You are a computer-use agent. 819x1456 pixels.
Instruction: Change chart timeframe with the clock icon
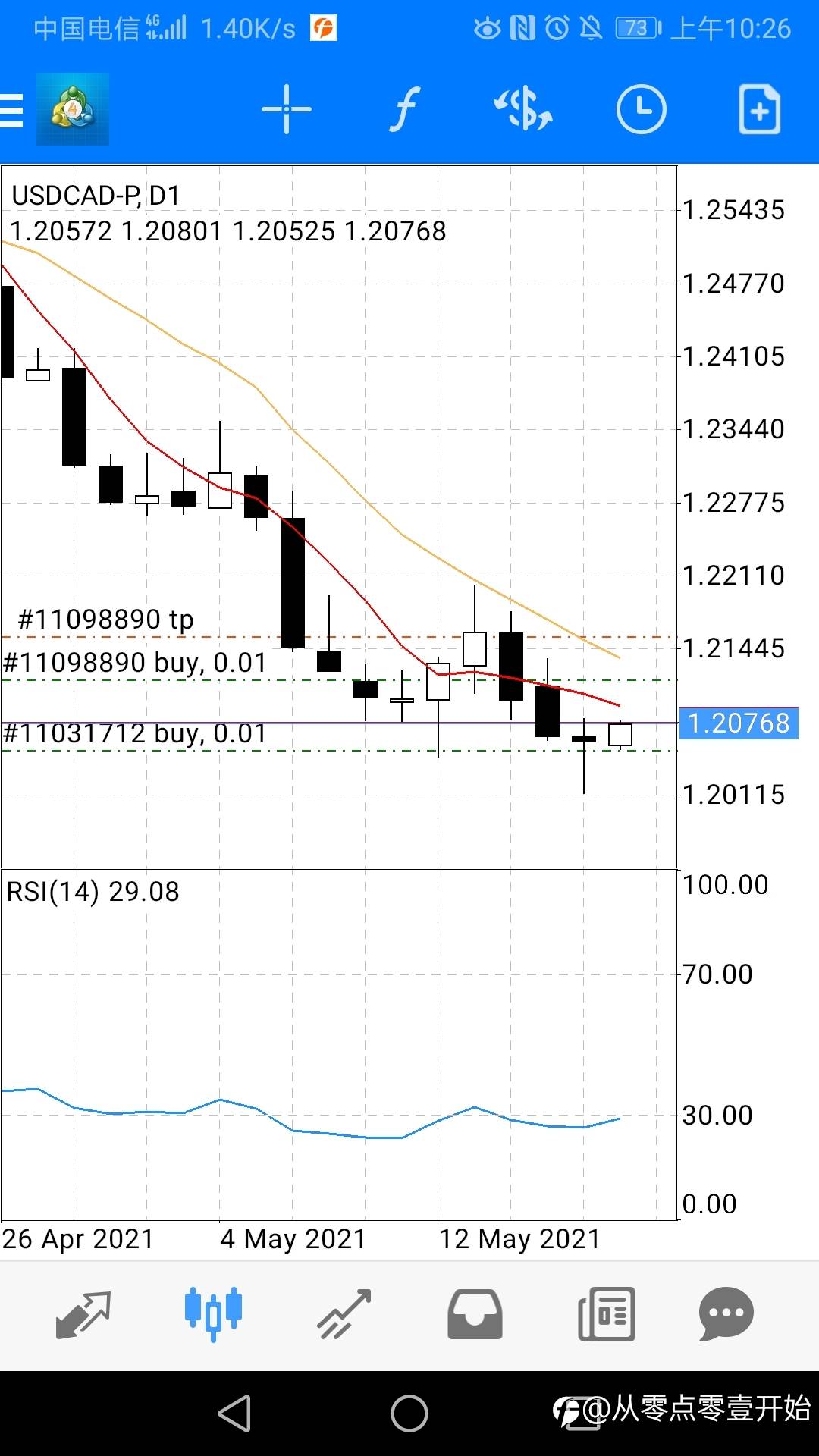(x=642, y=110)
